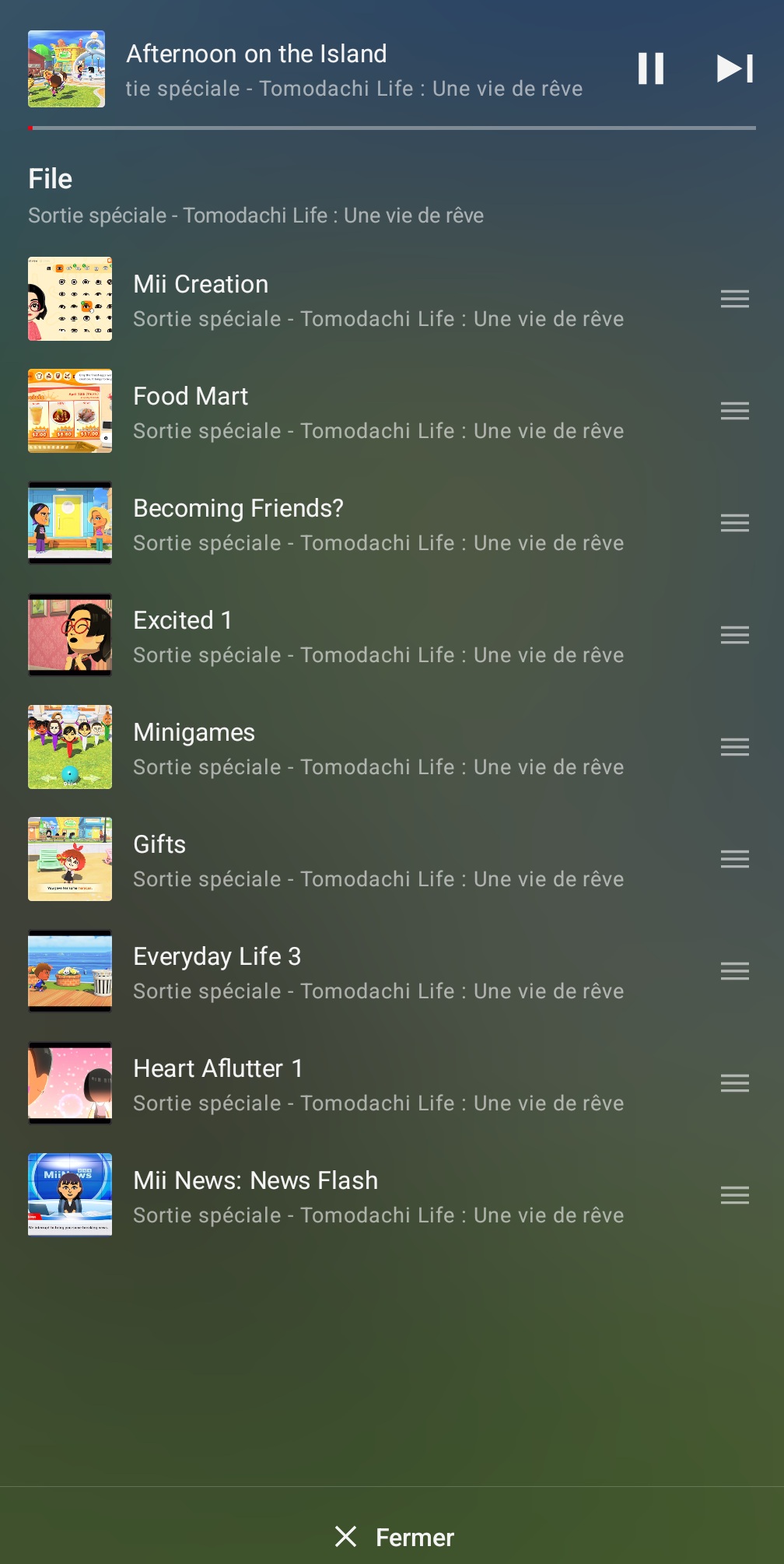
Task: Tap the playback progress bar
Action: pyautogui.click(x=392, y=128)
